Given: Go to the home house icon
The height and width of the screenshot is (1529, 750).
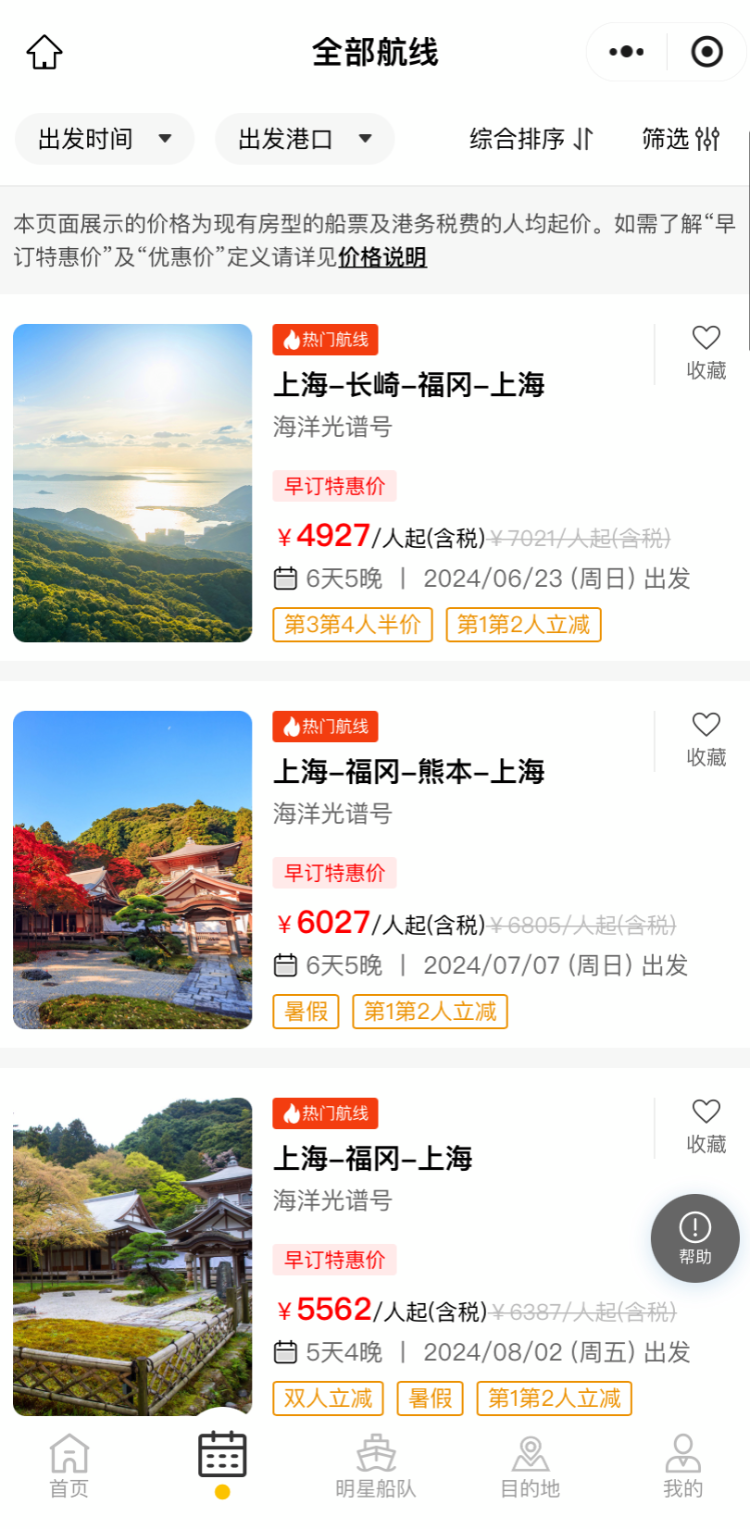Looking at the screenshot, I should click(x=45, y=52).
